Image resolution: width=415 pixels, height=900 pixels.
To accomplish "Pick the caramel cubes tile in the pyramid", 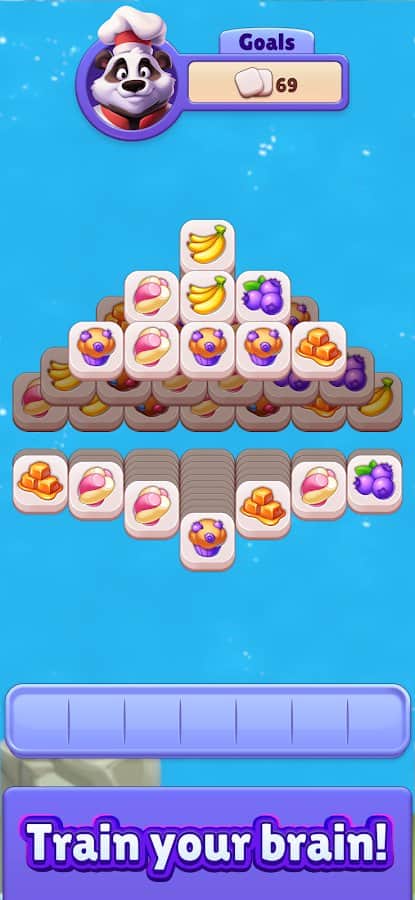I will click(x=319, y=348).
